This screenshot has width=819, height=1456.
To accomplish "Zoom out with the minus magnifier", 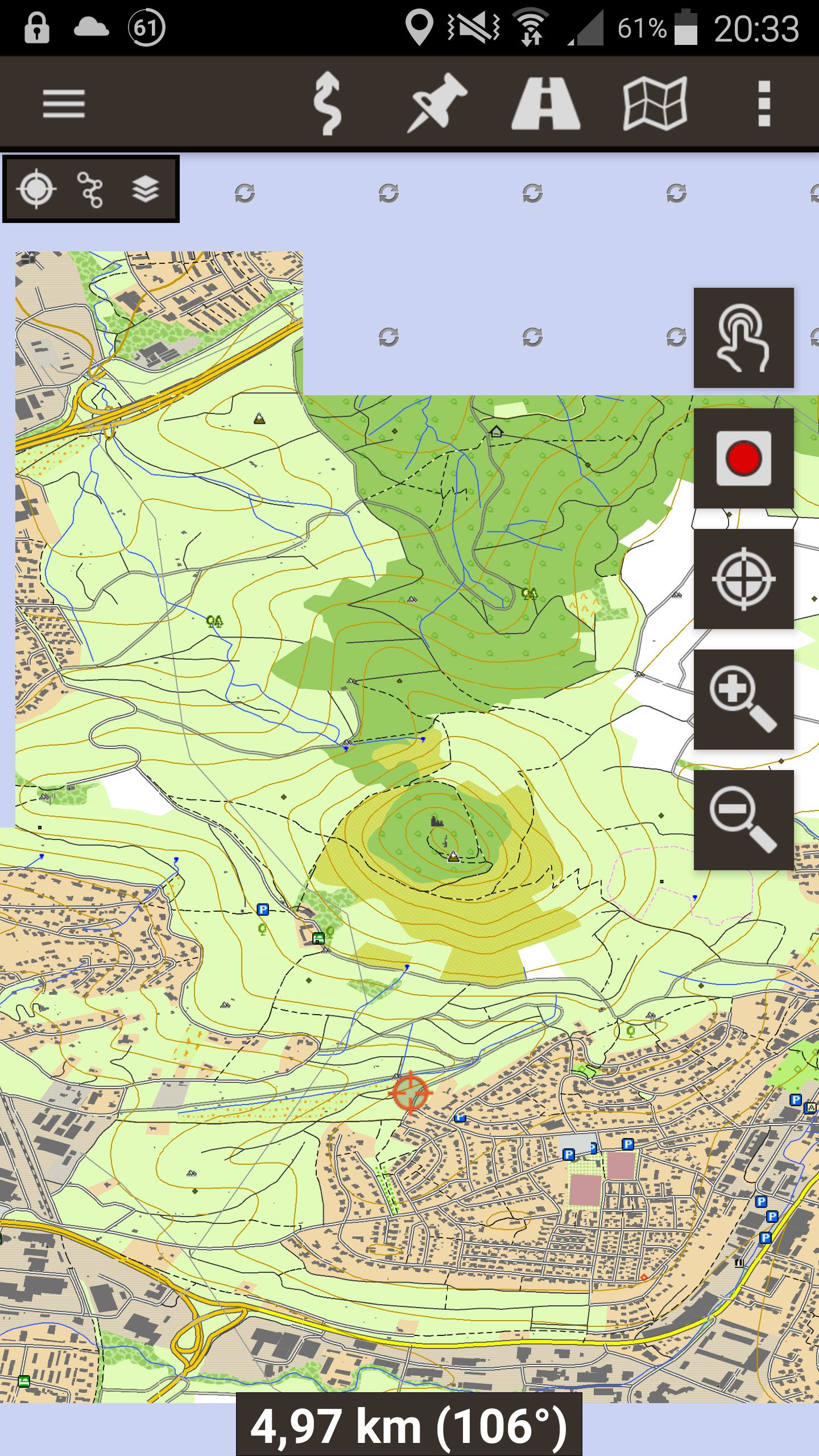I will (743, 820).
